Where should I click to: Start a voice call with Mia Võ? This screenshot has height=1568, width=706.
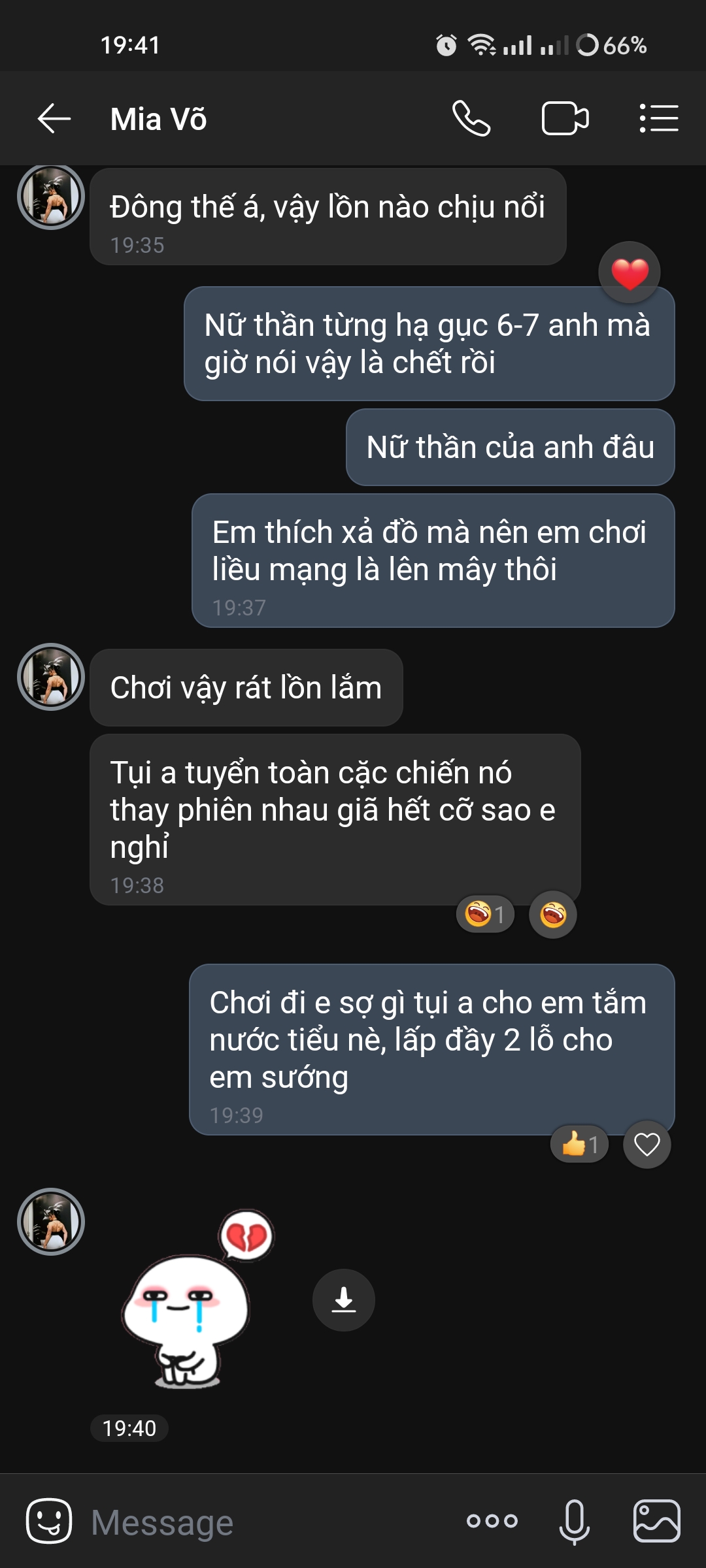click(471, 119)
